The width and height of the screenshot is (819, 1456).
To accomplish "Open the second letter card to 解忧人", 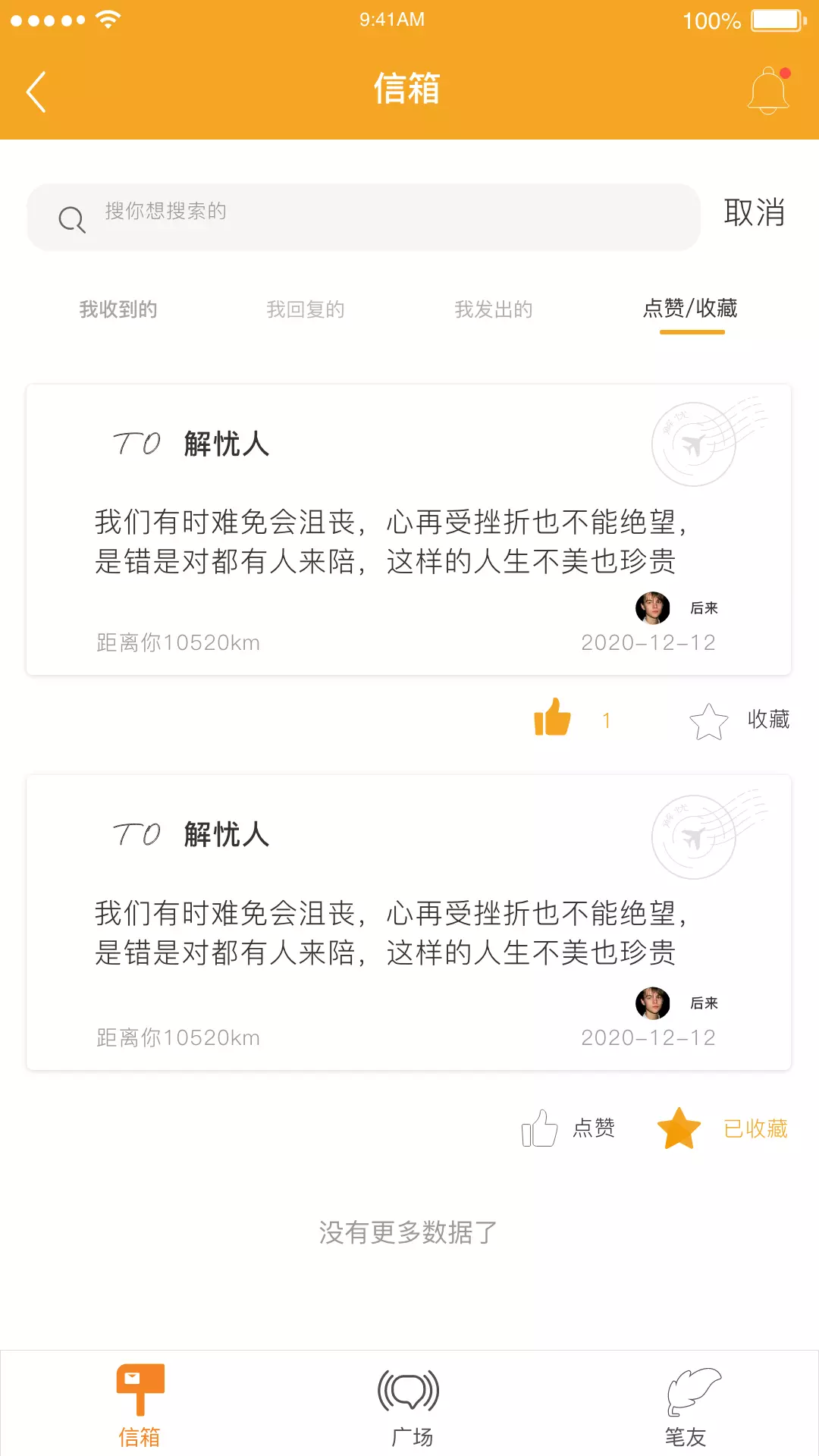I will [x=409, y=922].
